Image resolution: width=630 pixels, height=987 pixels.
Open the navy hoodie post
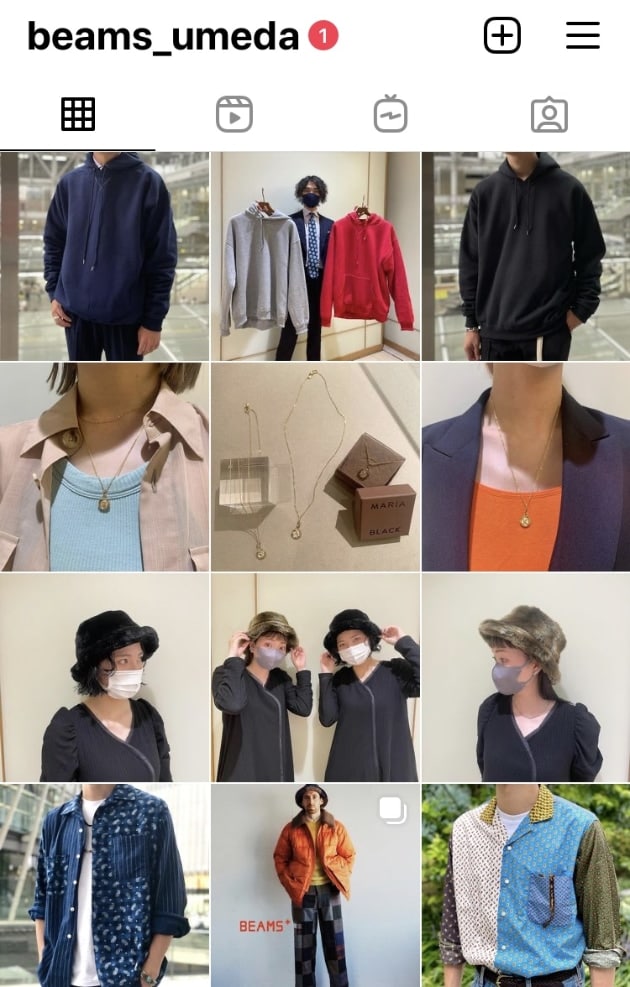104,256
